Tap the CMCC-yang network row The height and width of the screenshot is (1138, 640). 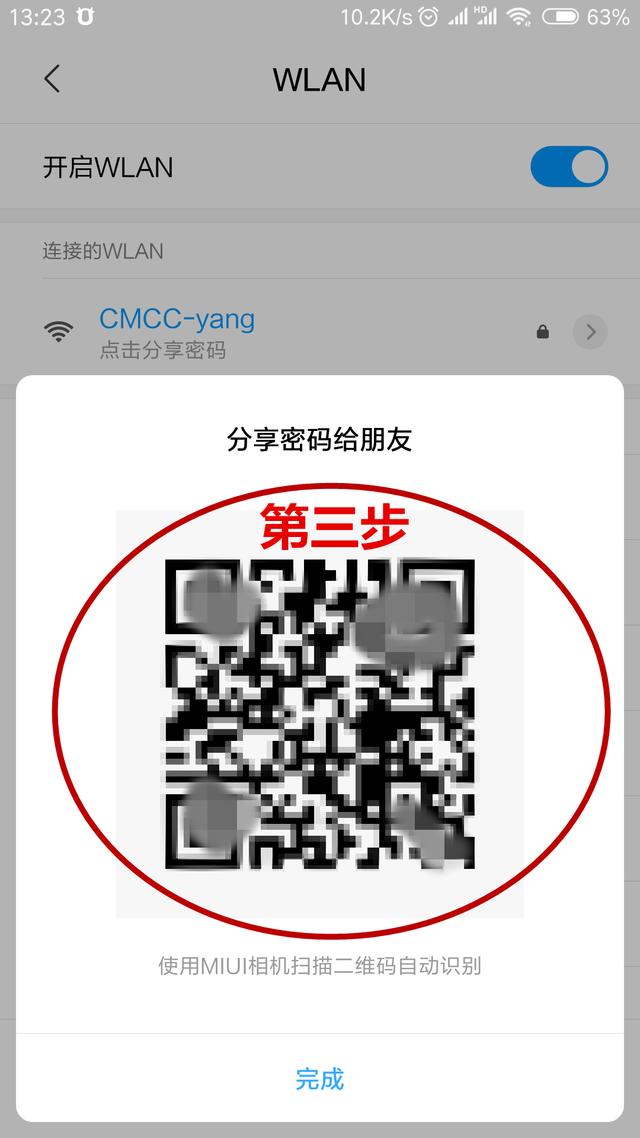tap(177, 332)
